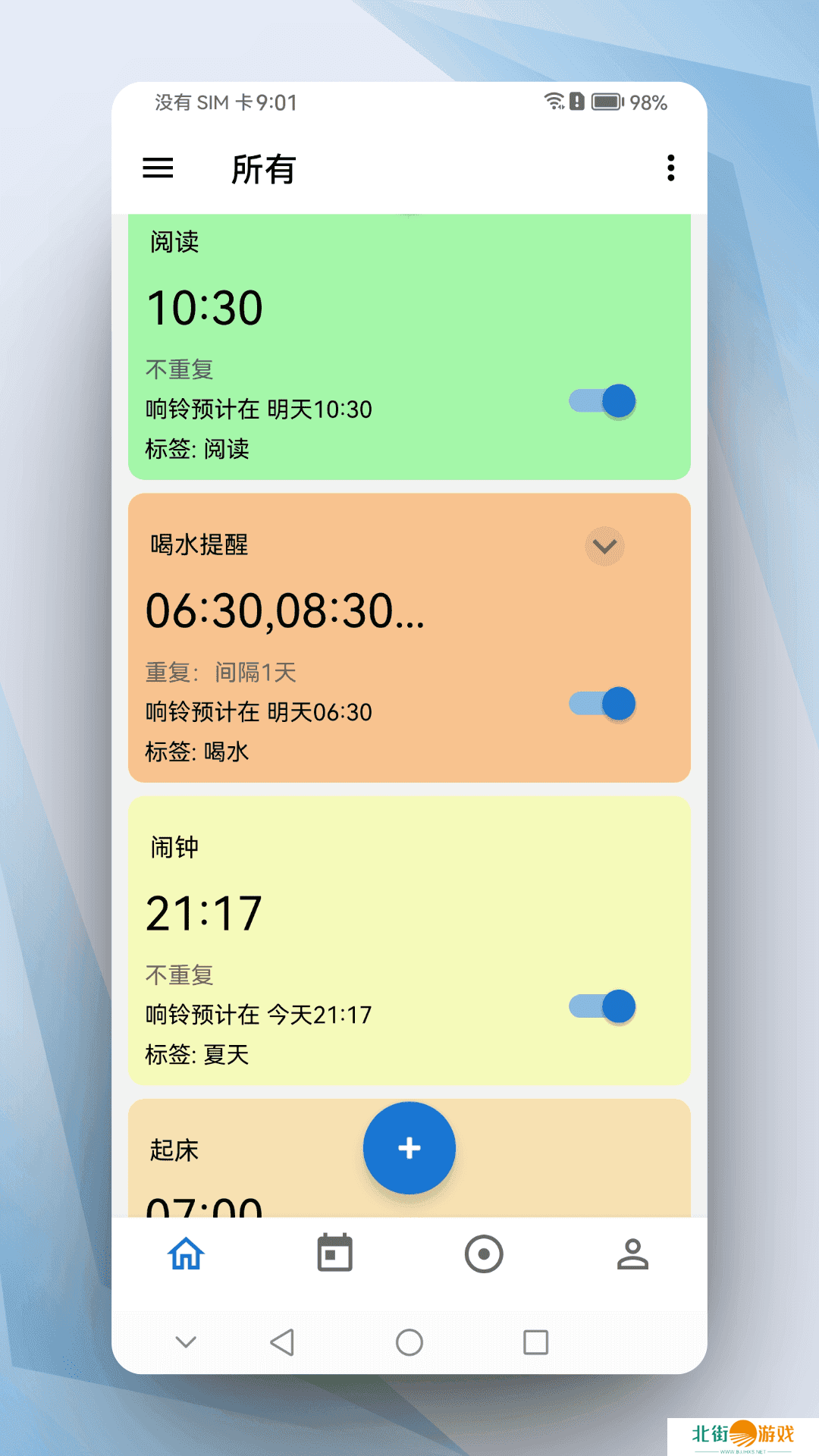Tap the system back button
The width and height of the screenshot is (819, 1456).
(x=282, y=1342)
